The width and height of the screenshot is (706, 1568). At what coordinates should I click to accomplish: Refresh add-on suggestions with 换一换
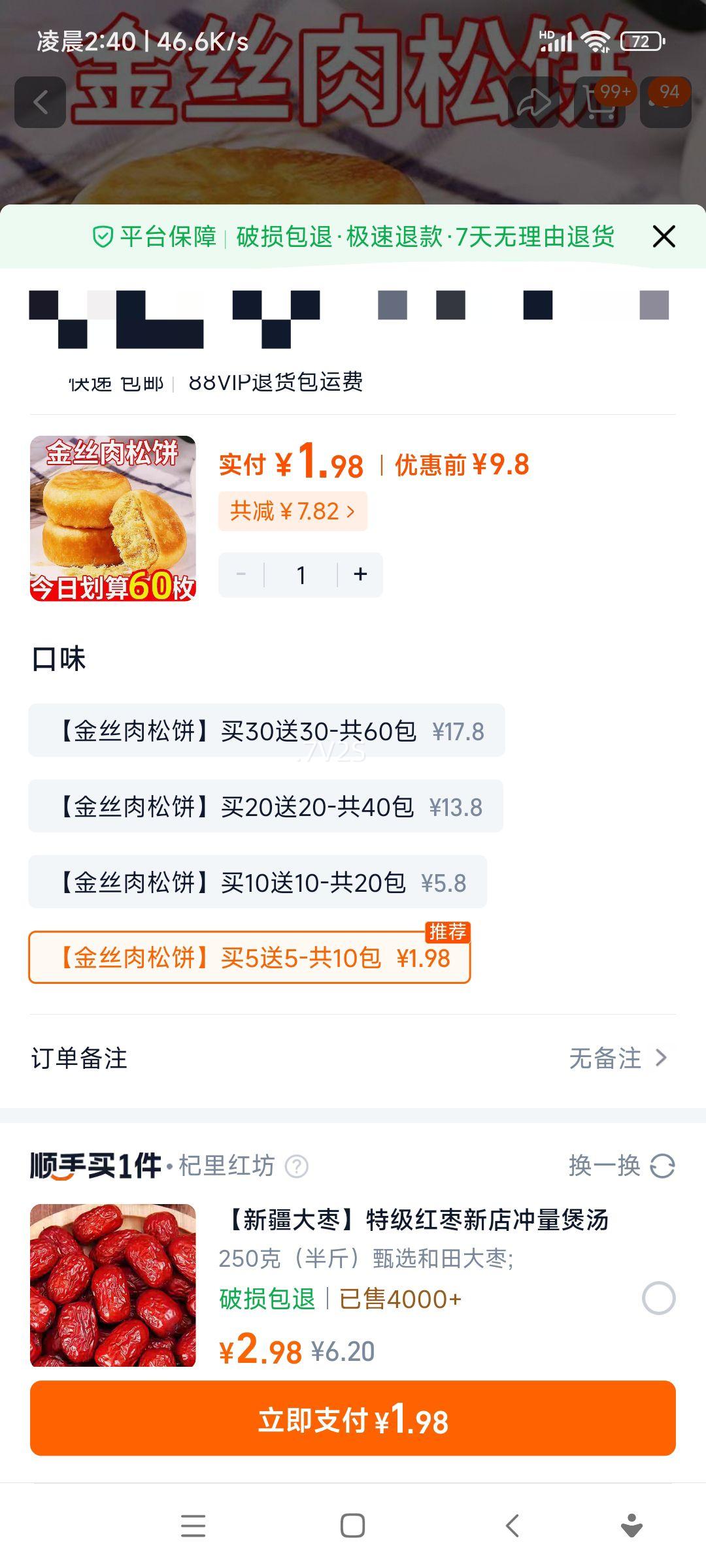[x=621, y=1166]
